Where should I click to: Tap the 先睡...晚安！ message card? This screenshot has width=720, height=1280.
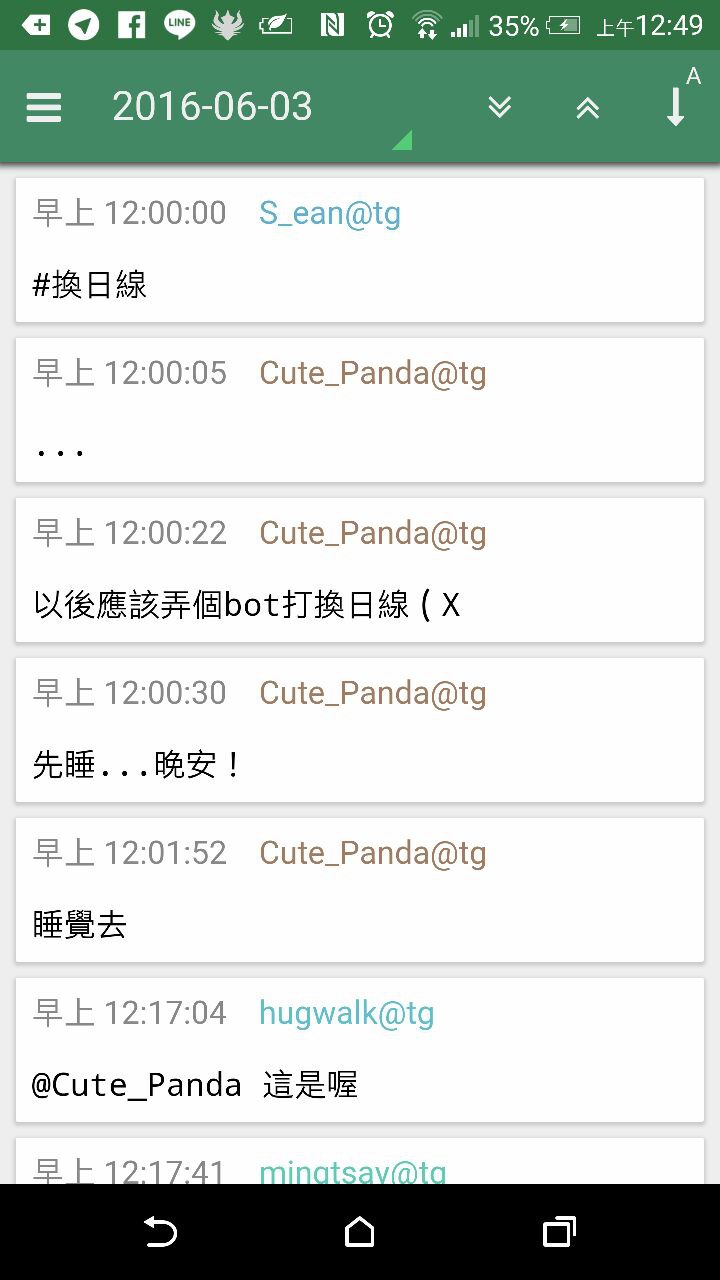tap(360, 730)
